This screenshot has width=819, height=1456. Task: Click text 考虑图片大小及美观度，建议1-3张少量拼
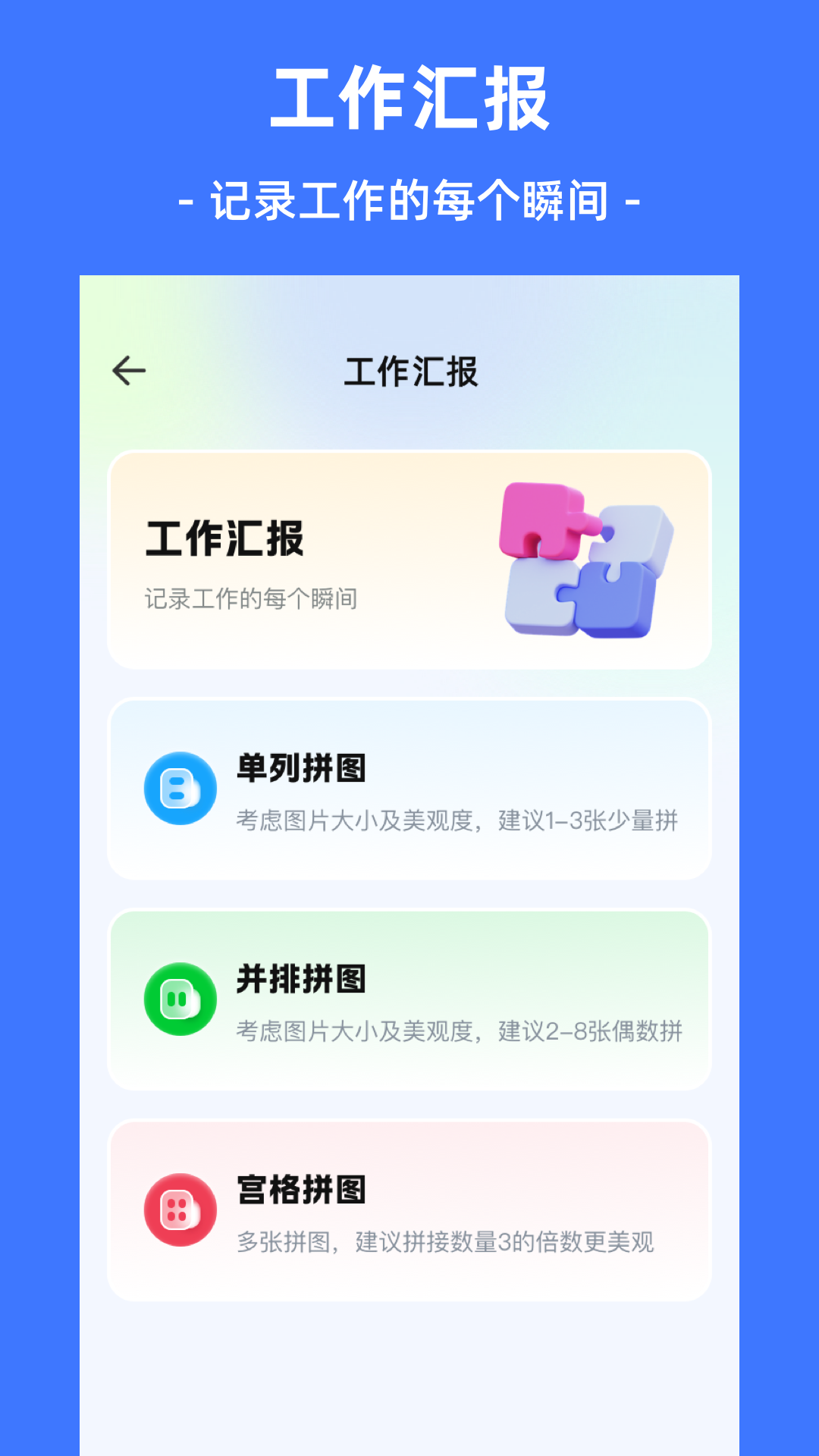pyautogui.click(x=459, y=821)
